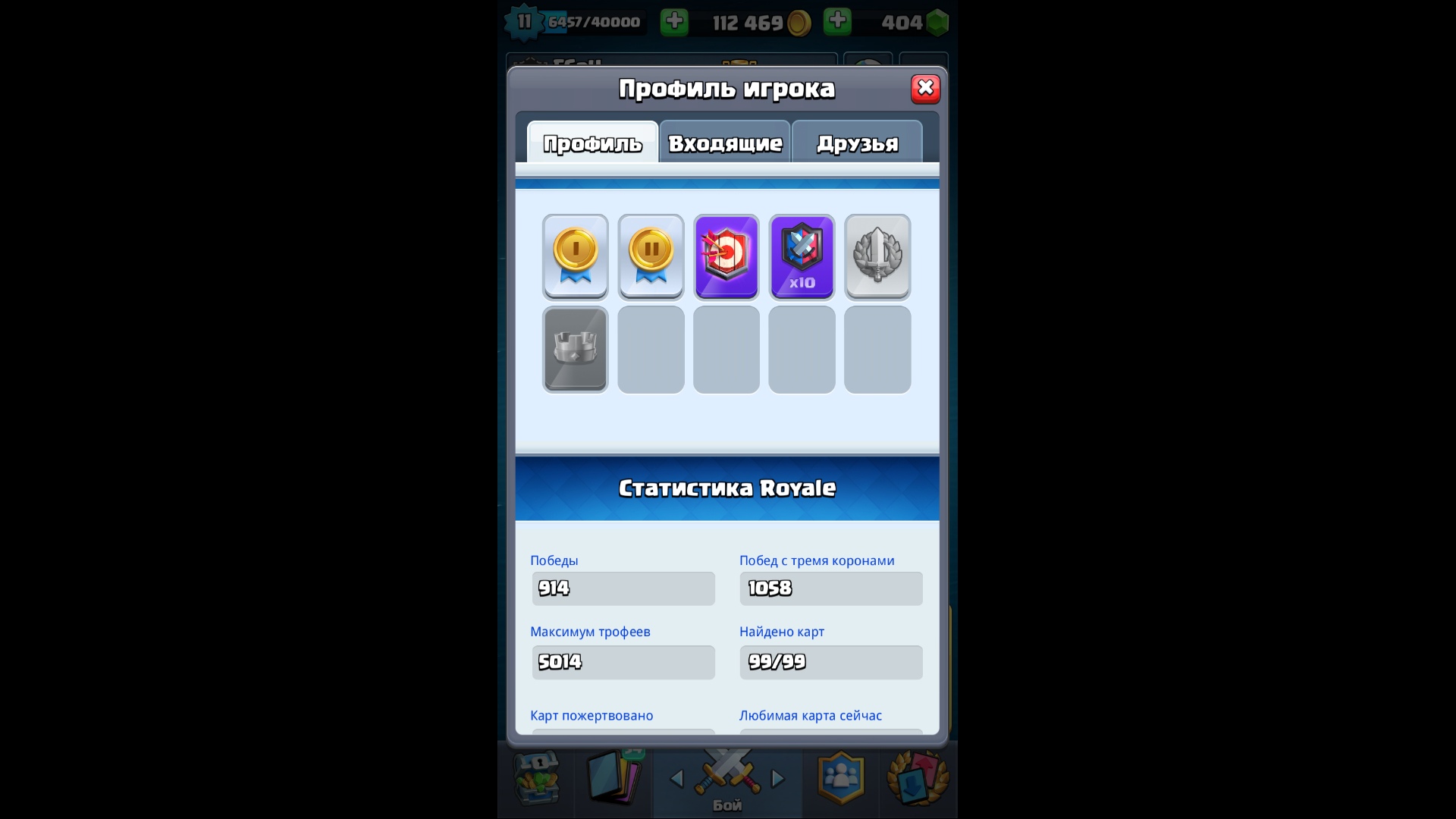
Task: Open the shop chest tab
Action: click(537, 779)
